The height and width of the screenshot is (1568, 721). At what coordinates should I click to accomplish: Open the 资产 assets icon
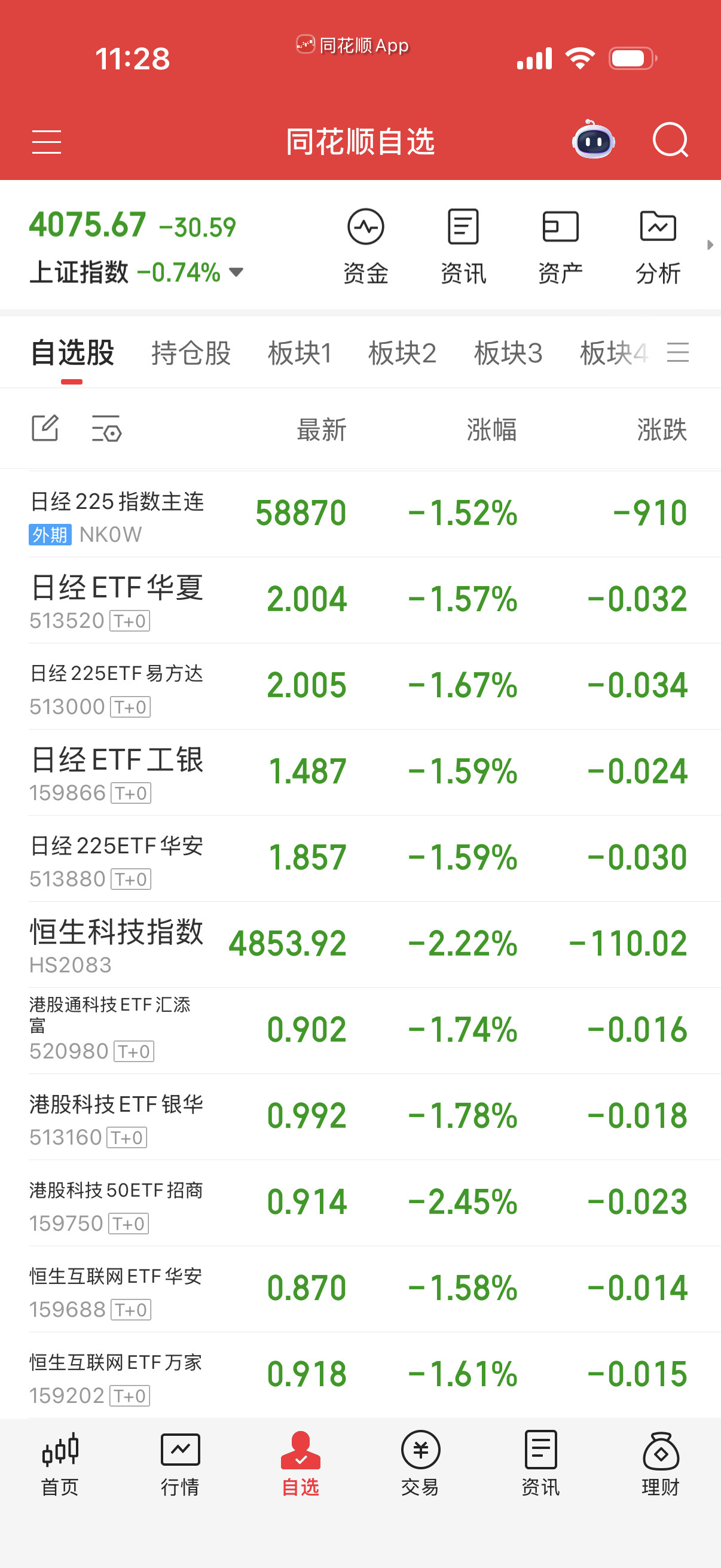[560, 243]
